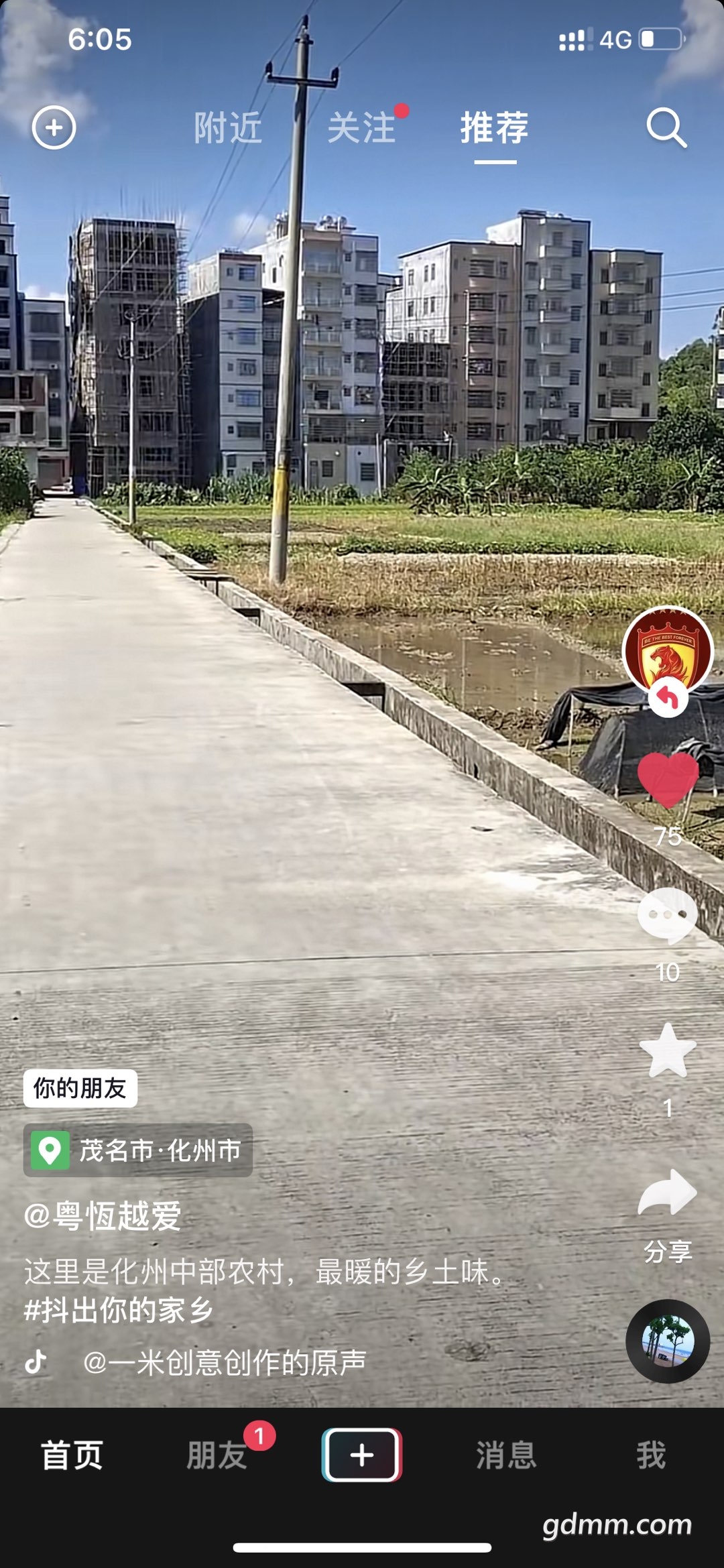Like this video with the heart
Viewport: 724px width, 1568px height.
(668, 780)
